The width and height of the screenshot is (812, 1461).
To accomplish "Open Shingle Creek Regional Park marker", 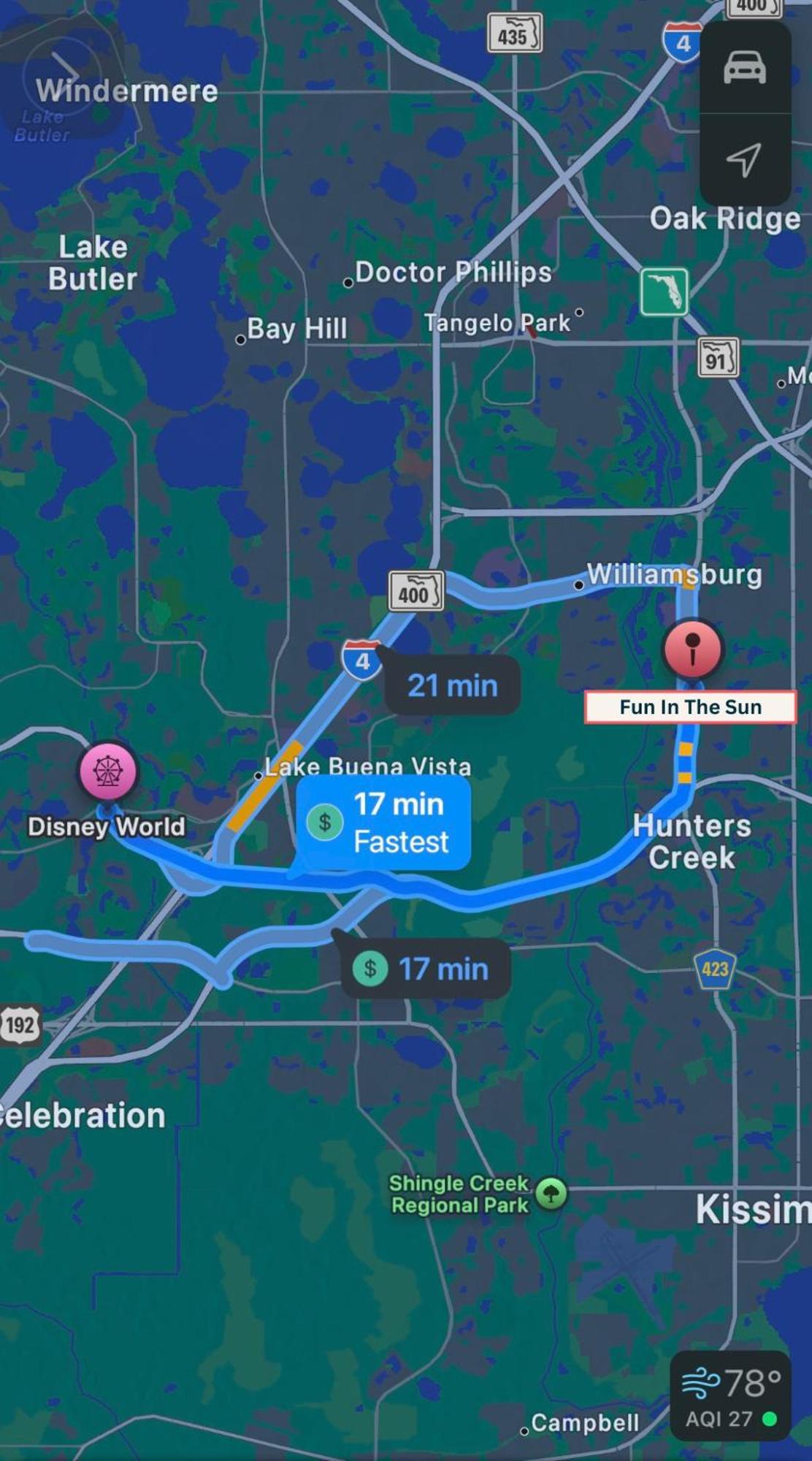I will pos(551,1194).
